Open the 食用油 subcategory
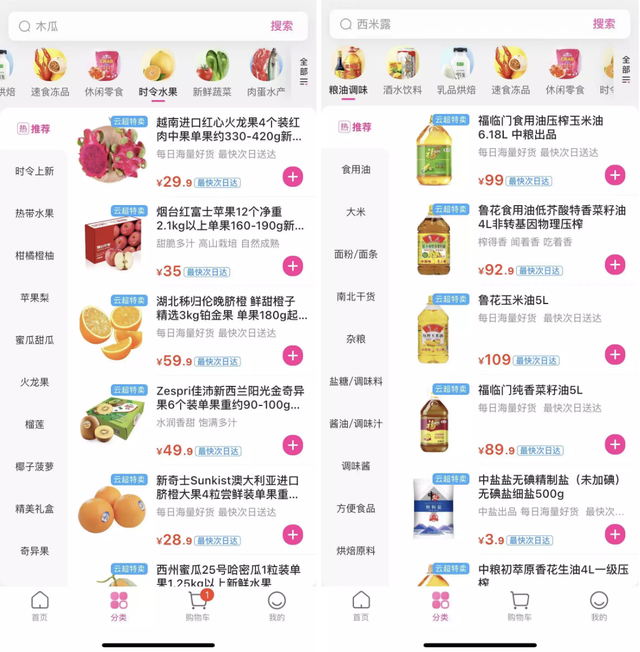The image size is (640, 652). pyautogui.click(x=355, y=170)
